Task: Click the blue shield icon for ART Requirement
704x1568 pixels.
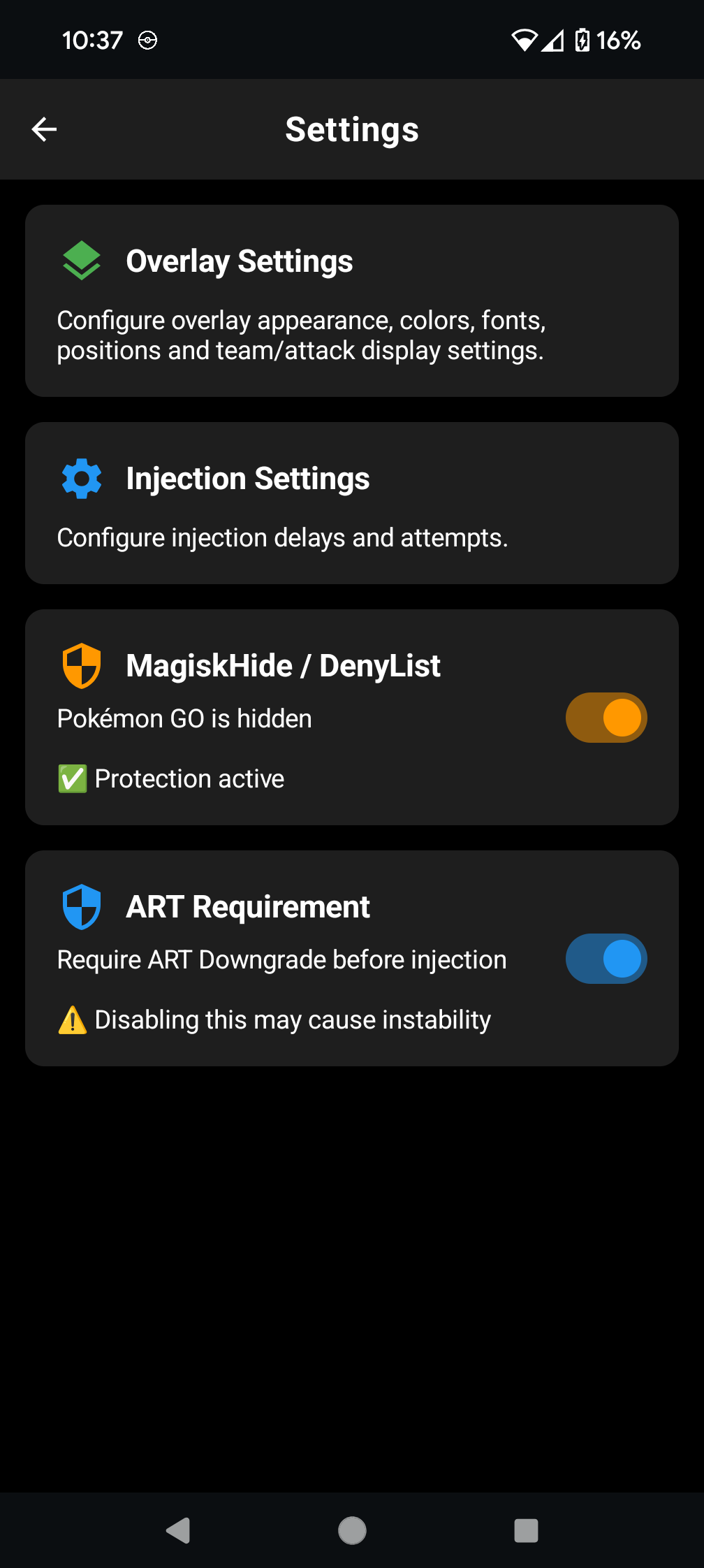Action: pyautogui.click(x=81, y=906)
